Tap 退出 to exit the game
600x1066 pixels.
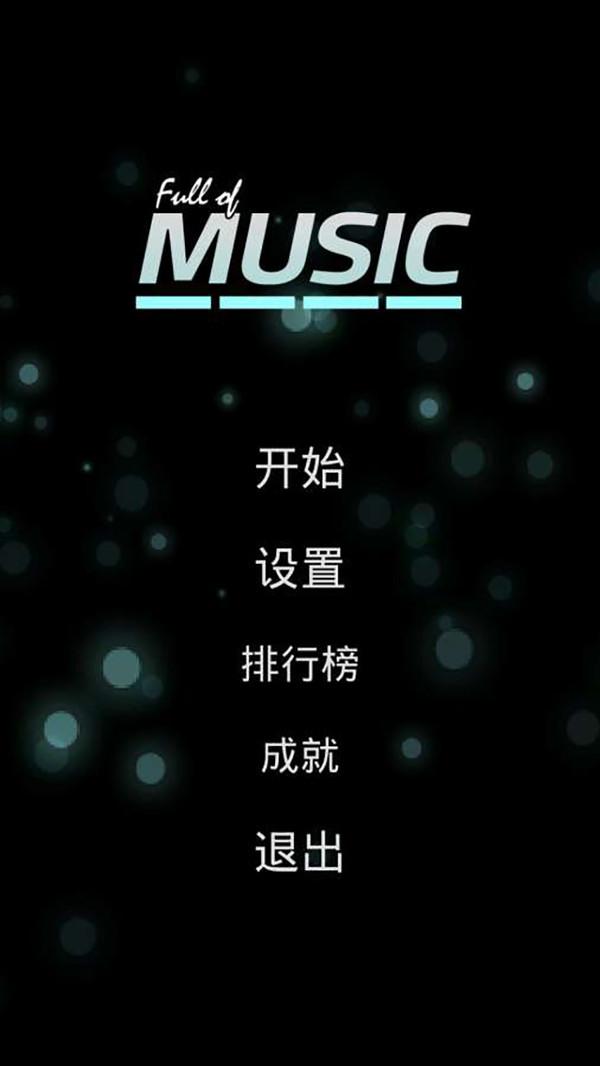click(x=299, y=853)
